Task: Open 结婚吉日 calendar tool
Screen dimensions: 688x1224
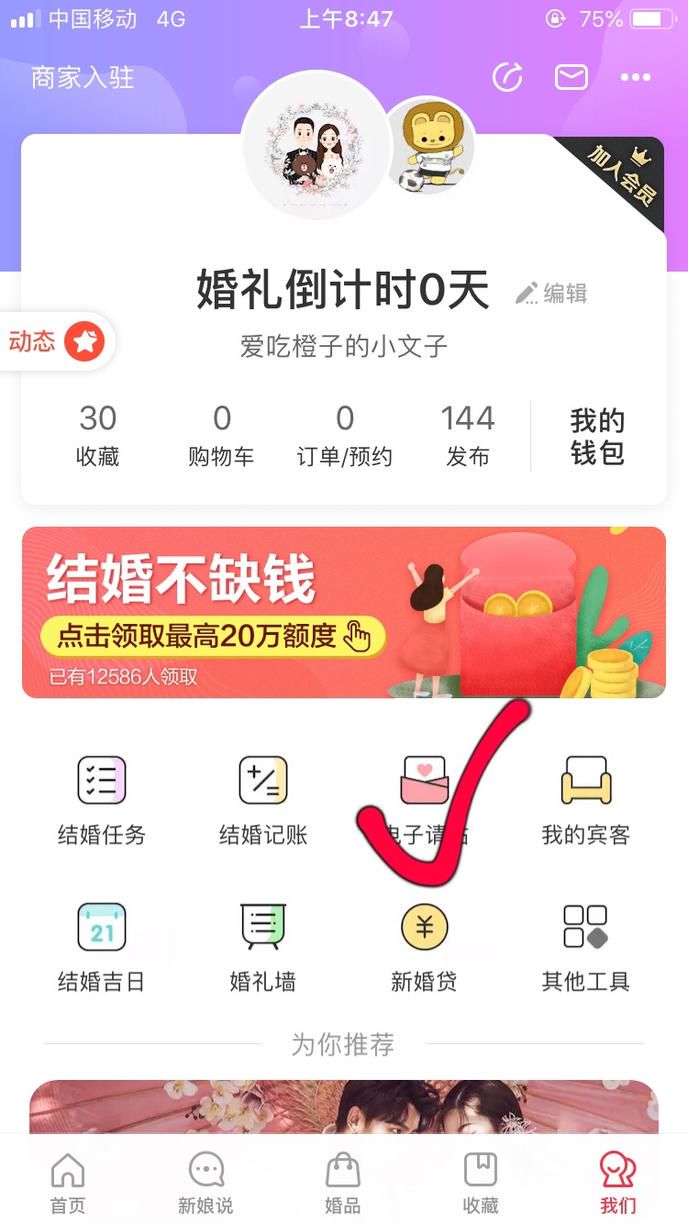Action: pyautogui.click(x=101, y=945)
